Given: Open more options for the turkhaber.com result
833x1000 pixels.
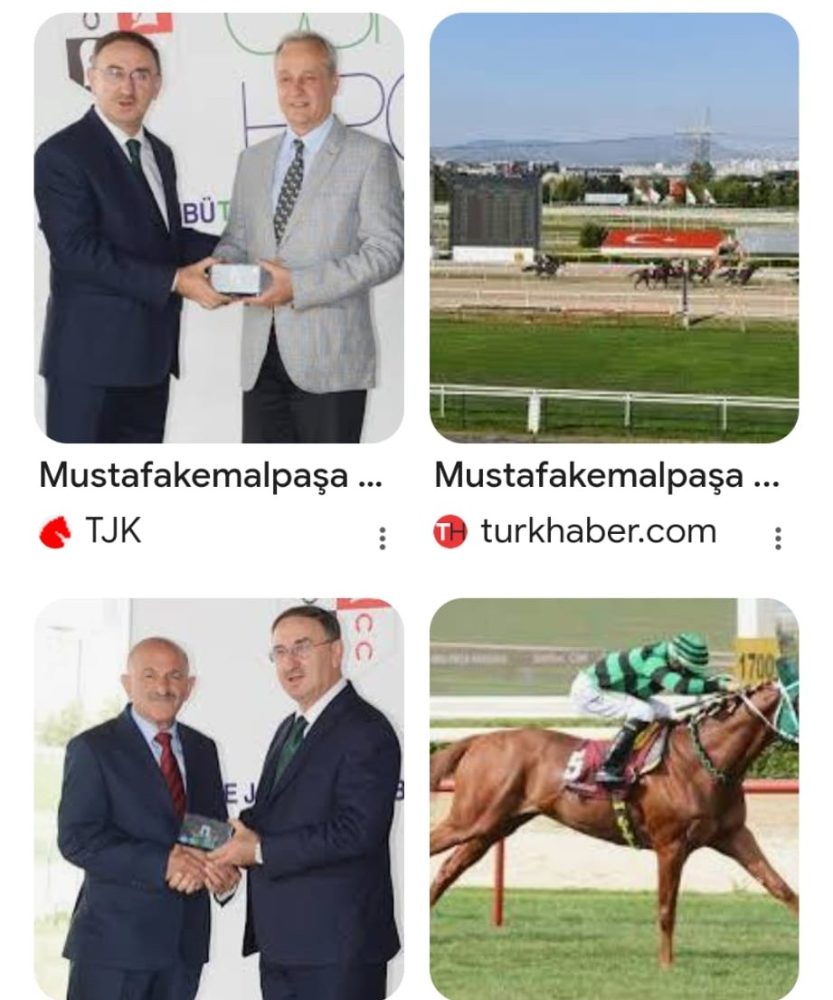Looking at the screenshot, I should (x=777, y=539).
